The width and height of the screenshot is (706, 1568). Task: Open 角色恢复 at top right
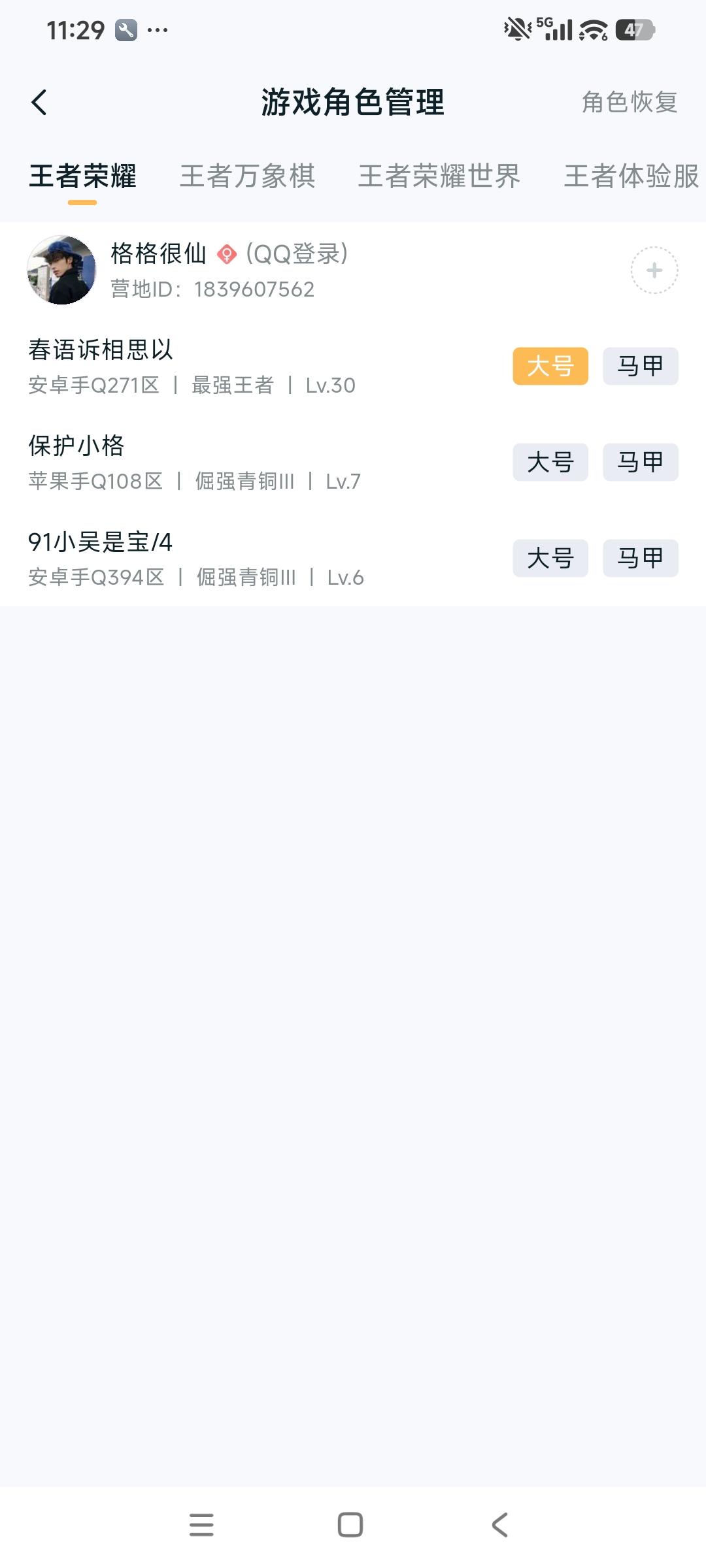(628, 101)
